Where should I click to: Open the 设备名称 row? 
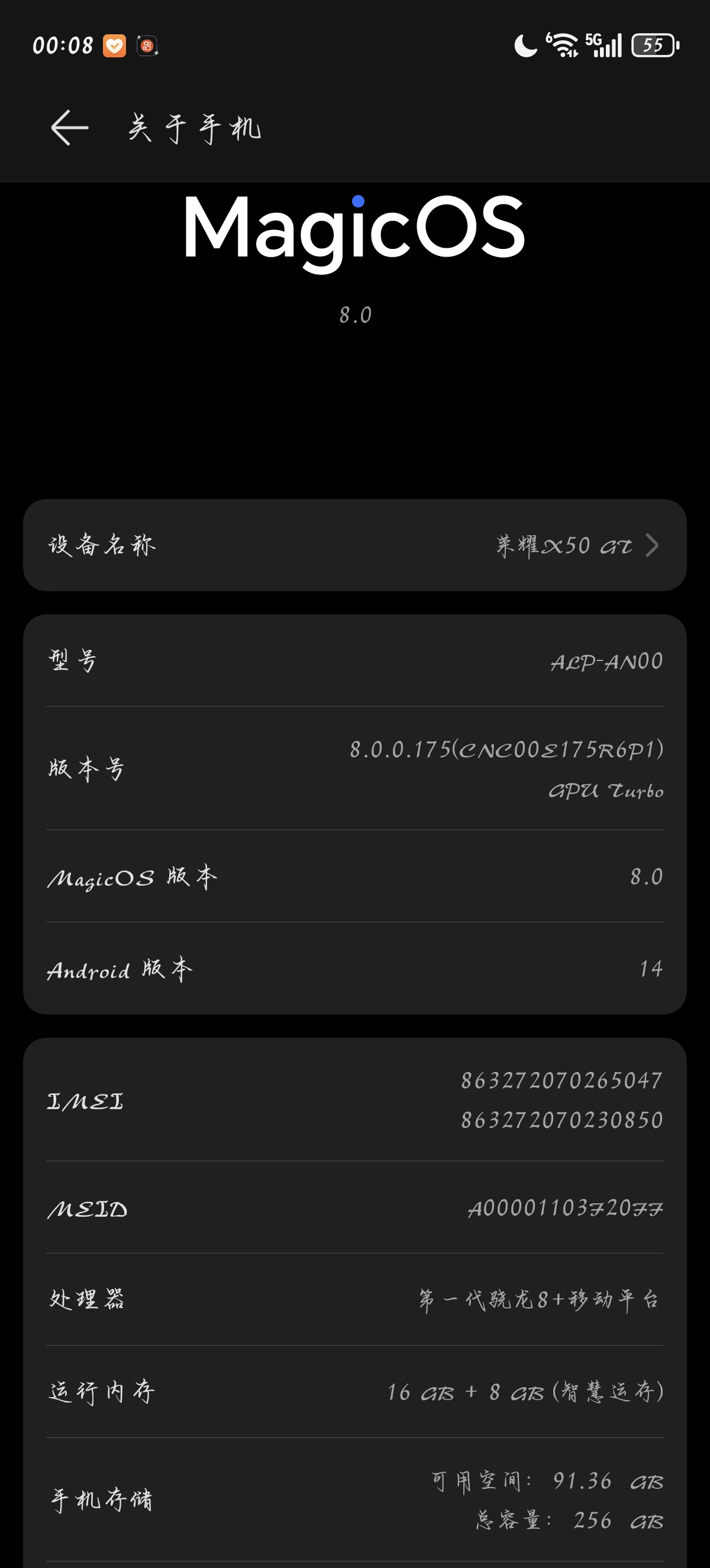(x=354, y=545)
